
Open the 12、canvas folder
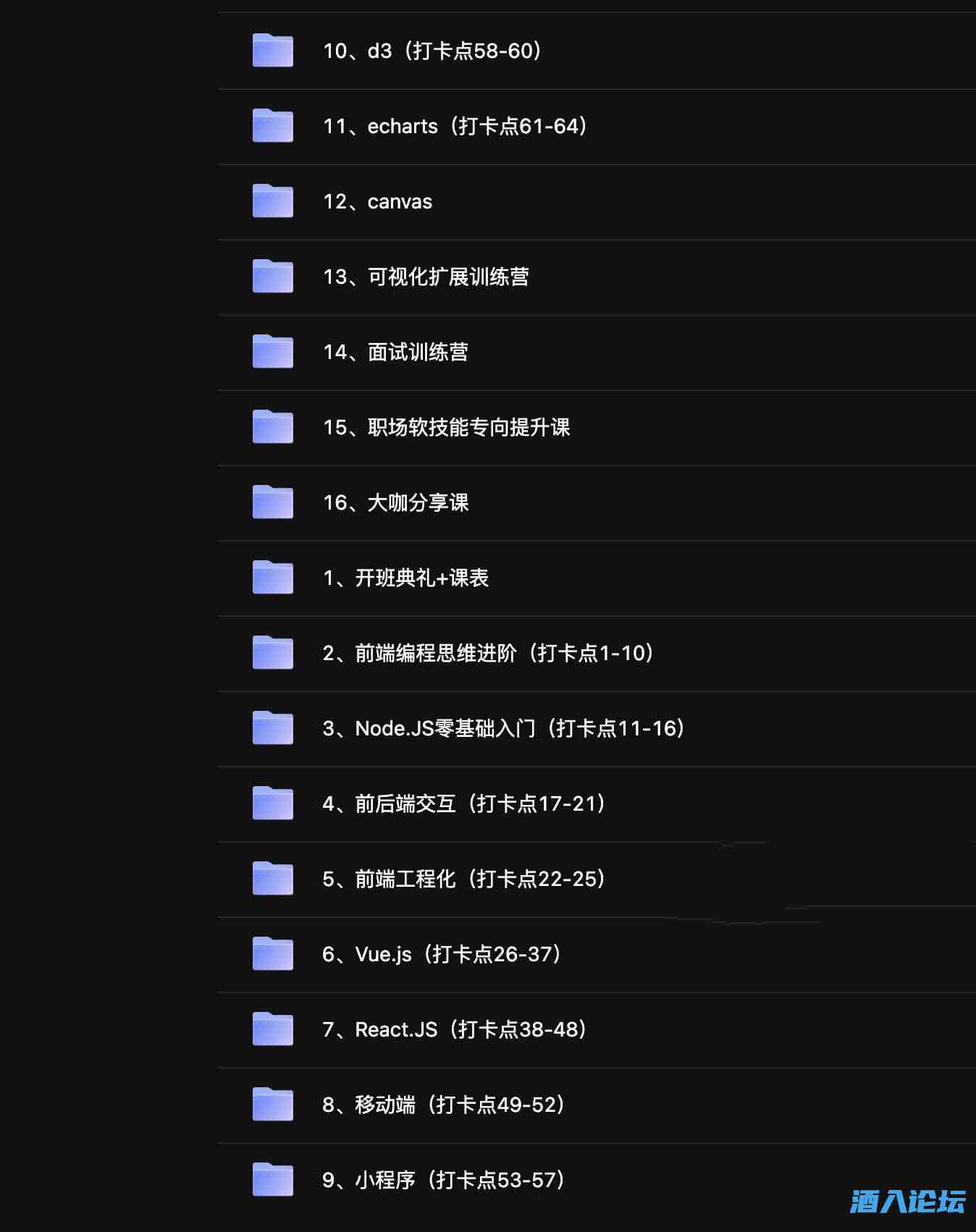[x=377, y=201]
